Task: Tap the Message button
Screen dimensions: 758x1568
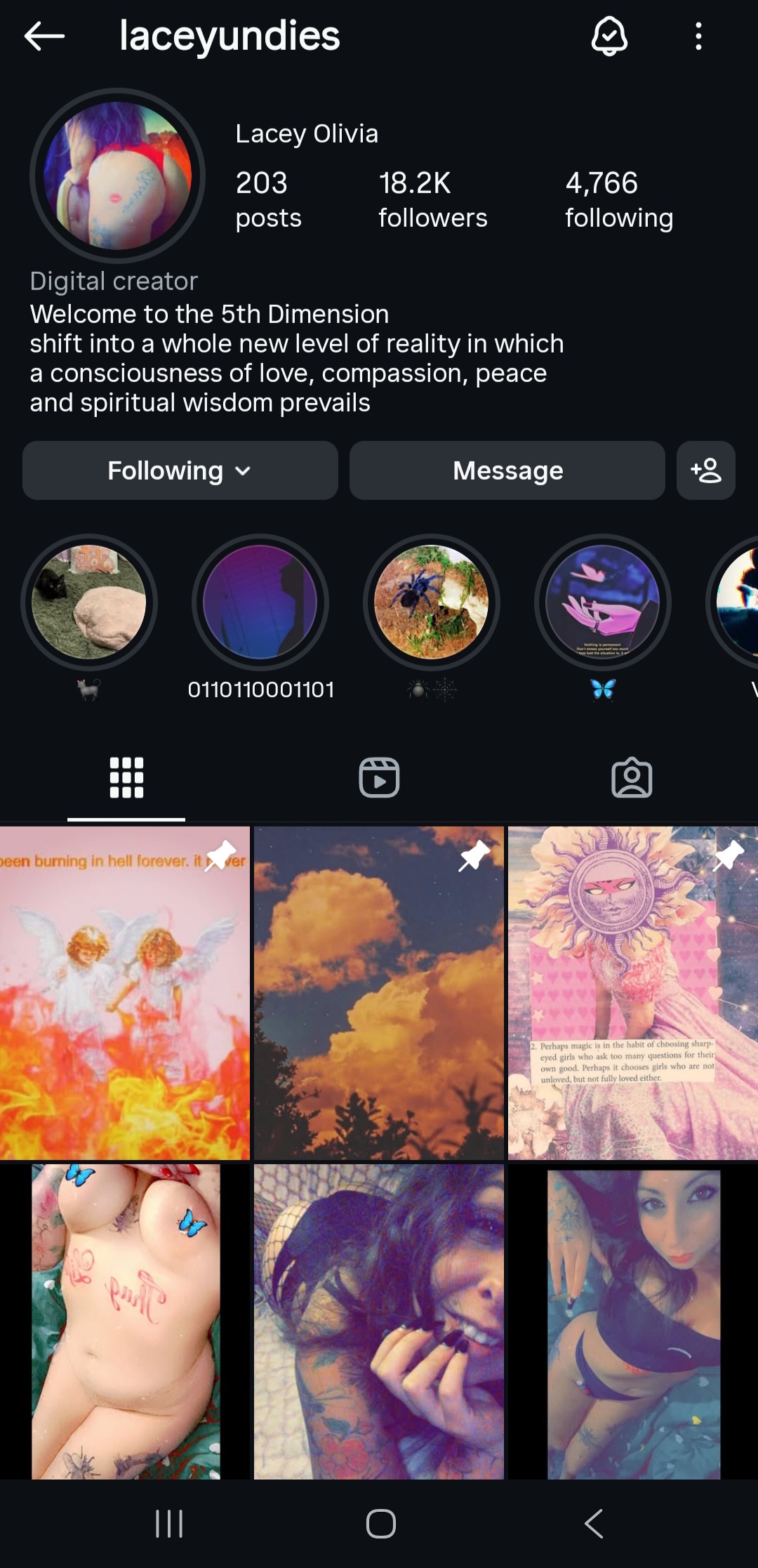Action: [x=507, y=470]
